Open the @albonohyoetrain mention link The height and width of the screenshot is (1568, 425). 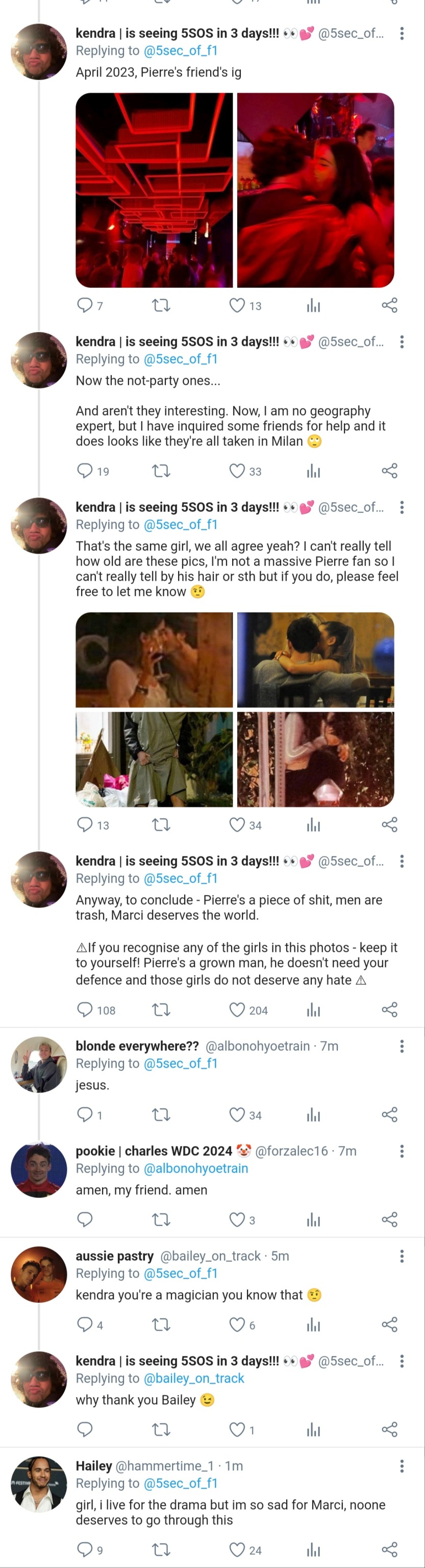pyautogui.click(x=195, y=1168)
